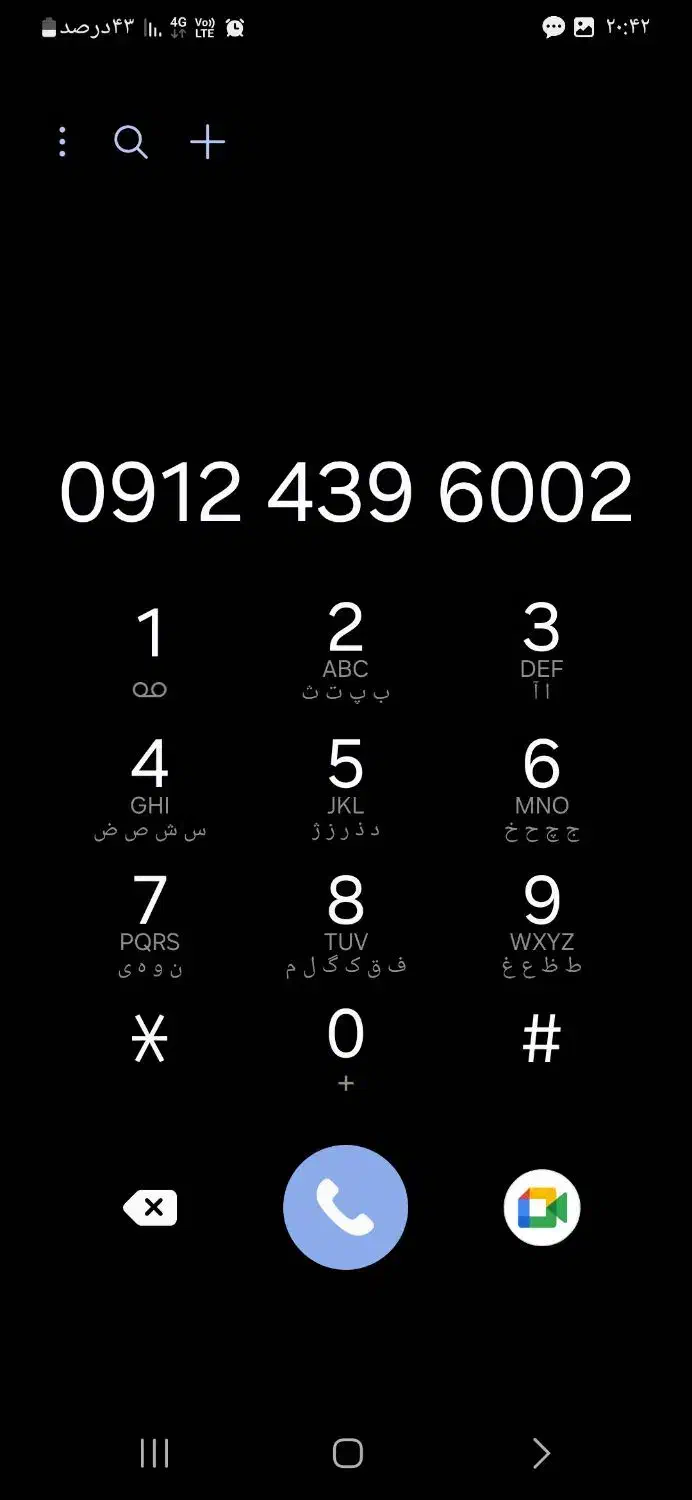The width and height of the screenshot is (692, 1500).
Task: Tap keypad key 6 MNO
Action: pyautogui.click(x=542, y=789)
